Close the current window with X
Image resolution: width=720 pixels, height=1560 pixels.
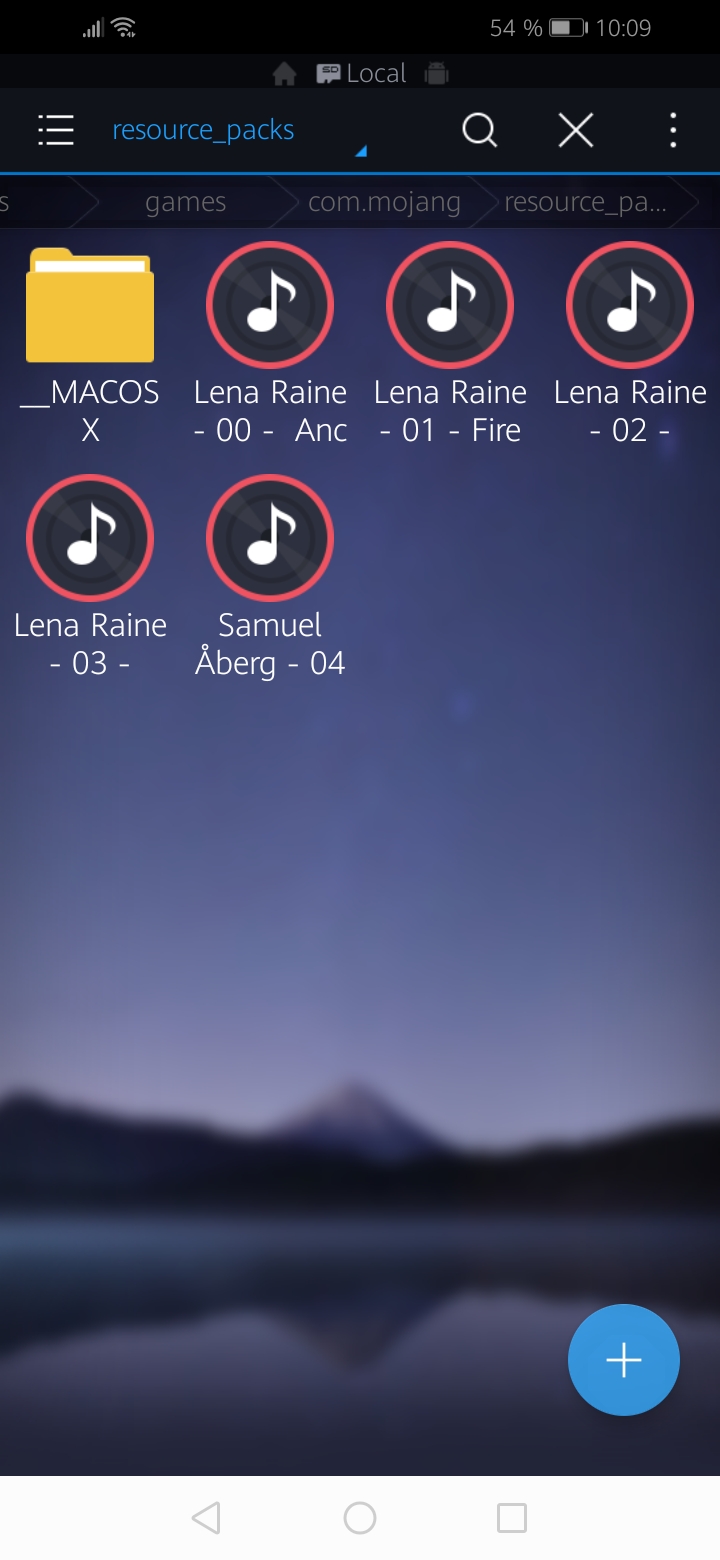pos(576,130)
